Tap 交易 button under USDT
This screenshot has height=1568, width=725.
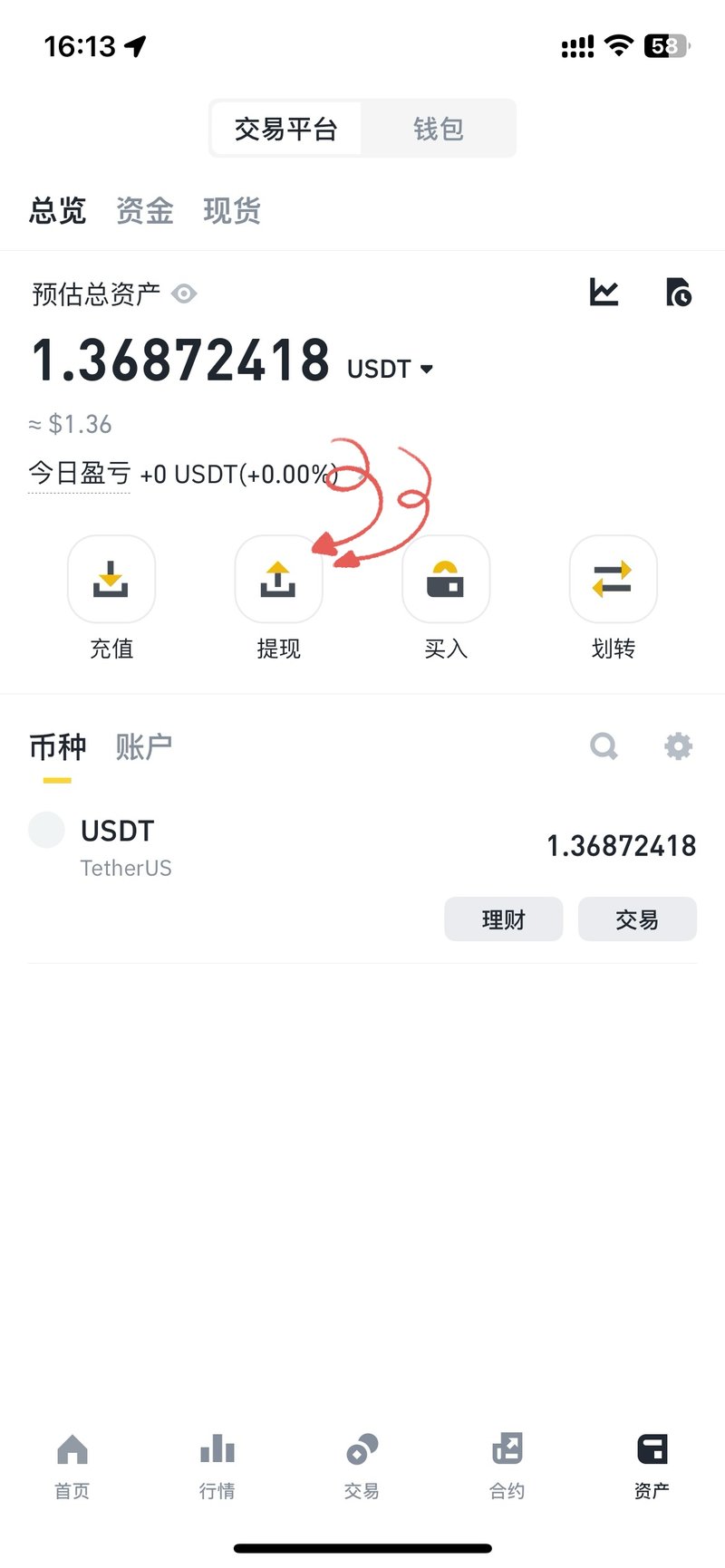pyautogui.click(x=637, y=919)
